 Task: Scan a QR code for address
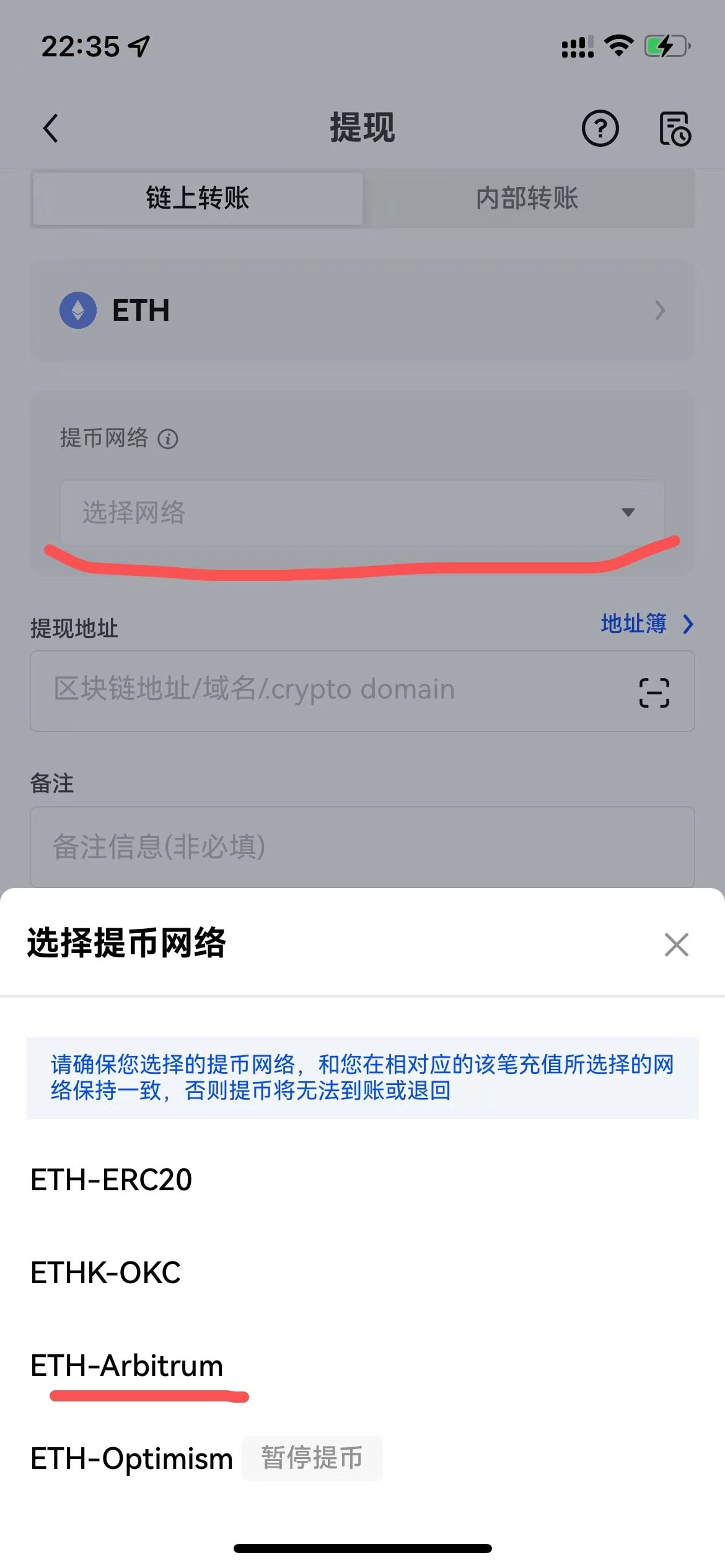coord(654,692)
